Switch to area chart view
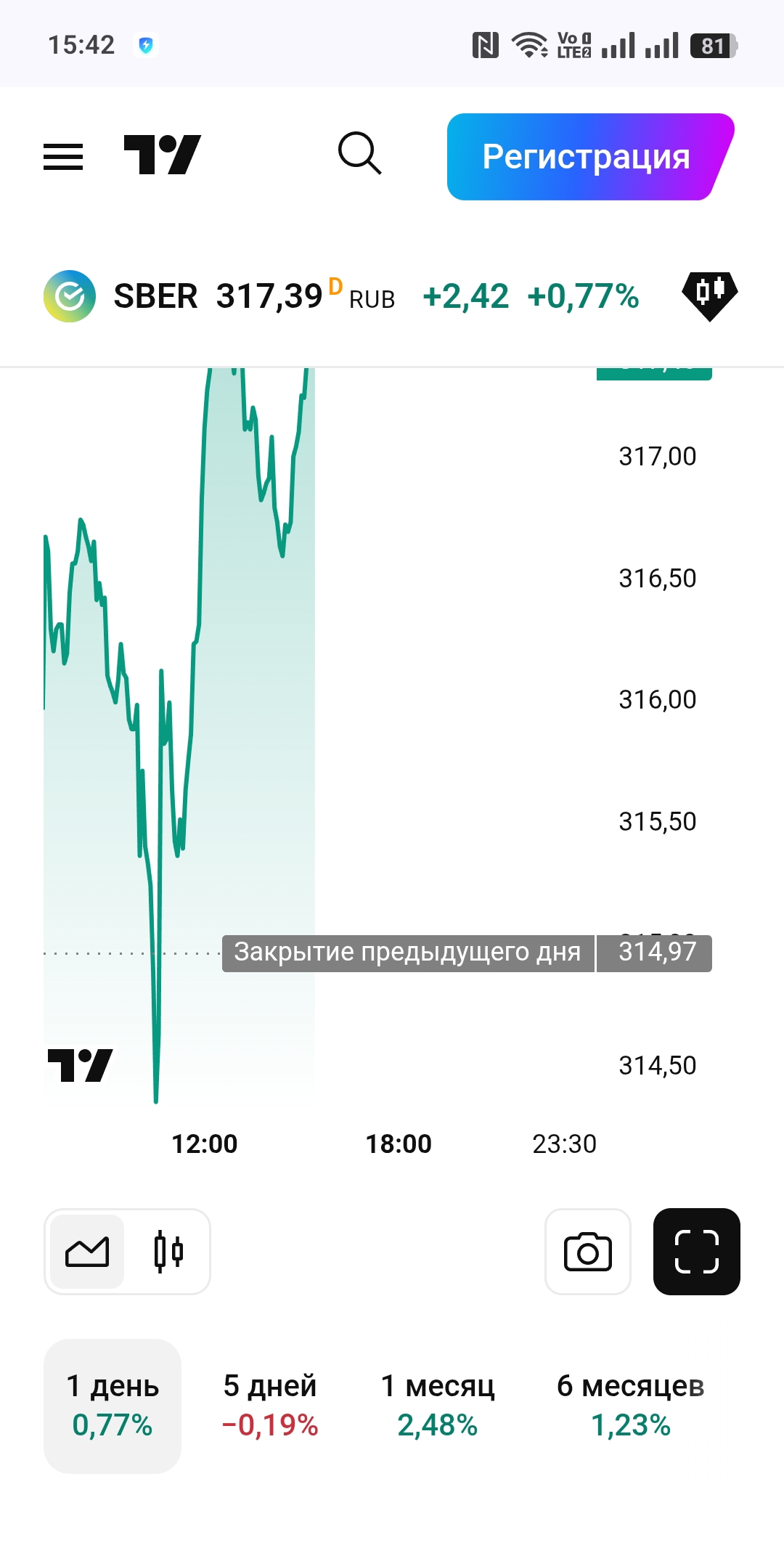The width and height of the screenshot is (784, 1561). [x=87, y=1252]
